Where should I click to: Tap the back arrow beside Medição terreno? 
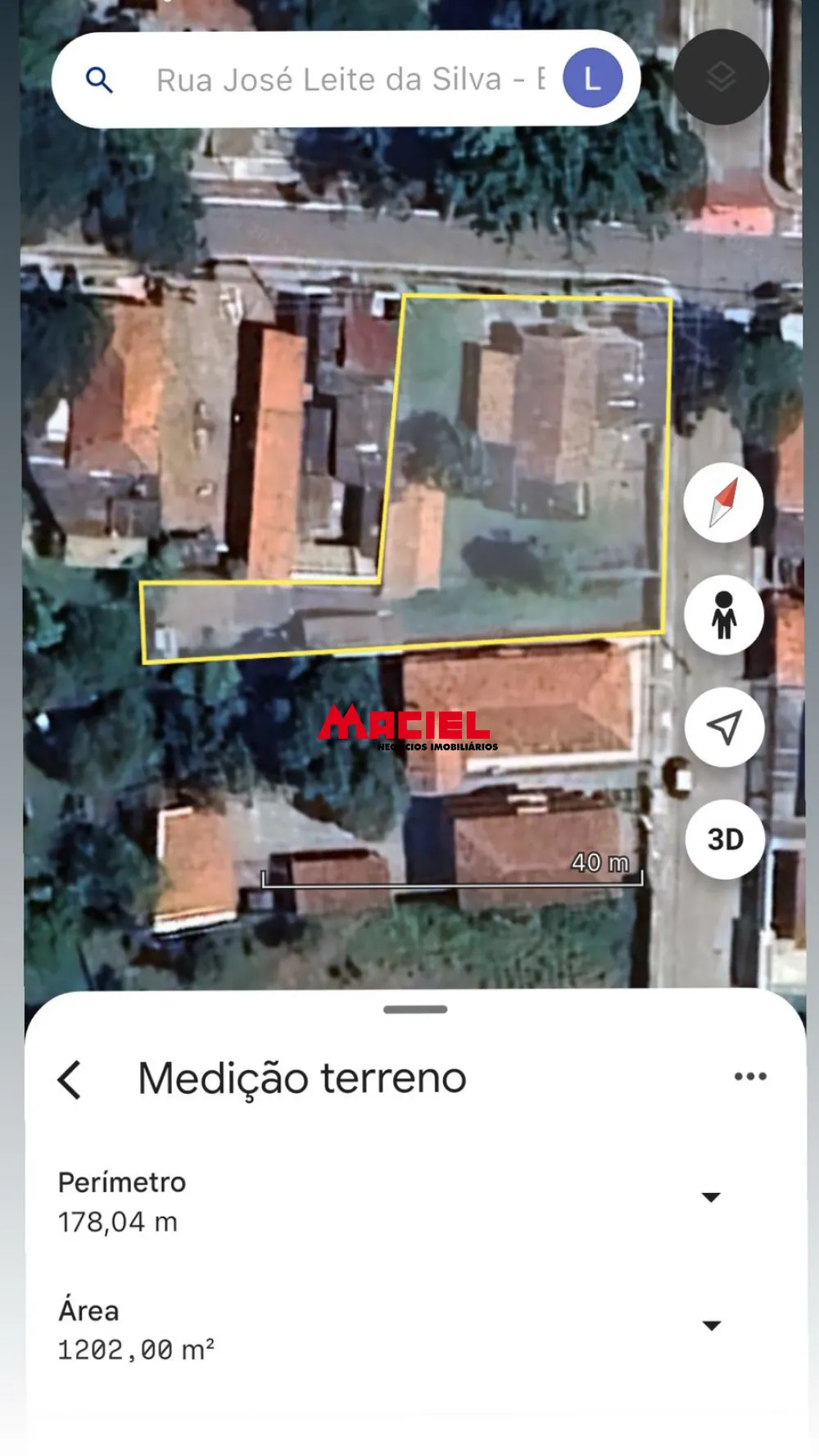(67, 1078)
